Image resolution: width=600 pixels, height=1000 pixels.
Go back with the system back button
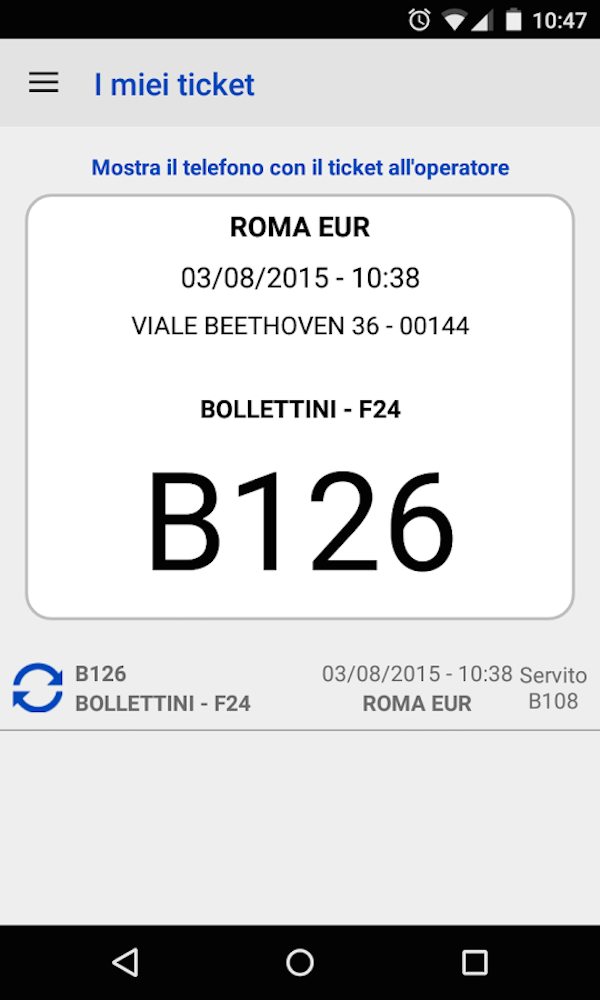point(125,962)
